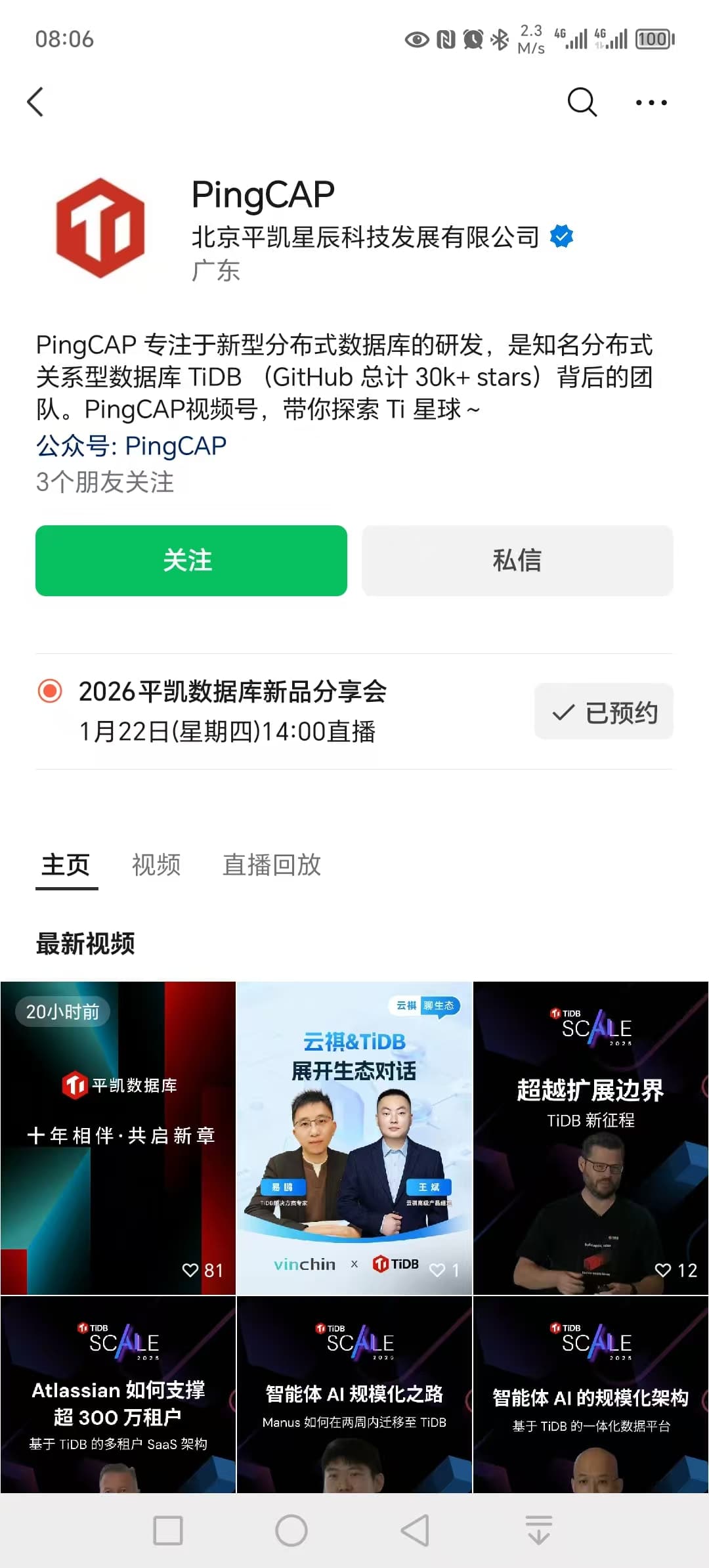Switch to the 视频 tab
This screenshot has height=1568, width=709.
click(156, 864)
